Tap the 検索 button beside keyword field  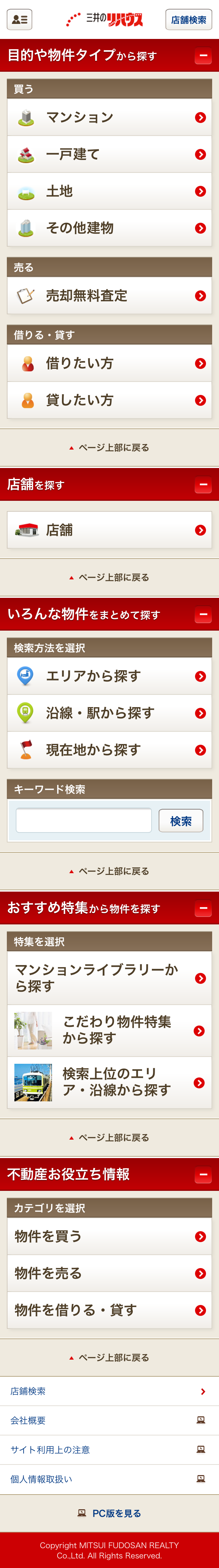tap(181, 821)
